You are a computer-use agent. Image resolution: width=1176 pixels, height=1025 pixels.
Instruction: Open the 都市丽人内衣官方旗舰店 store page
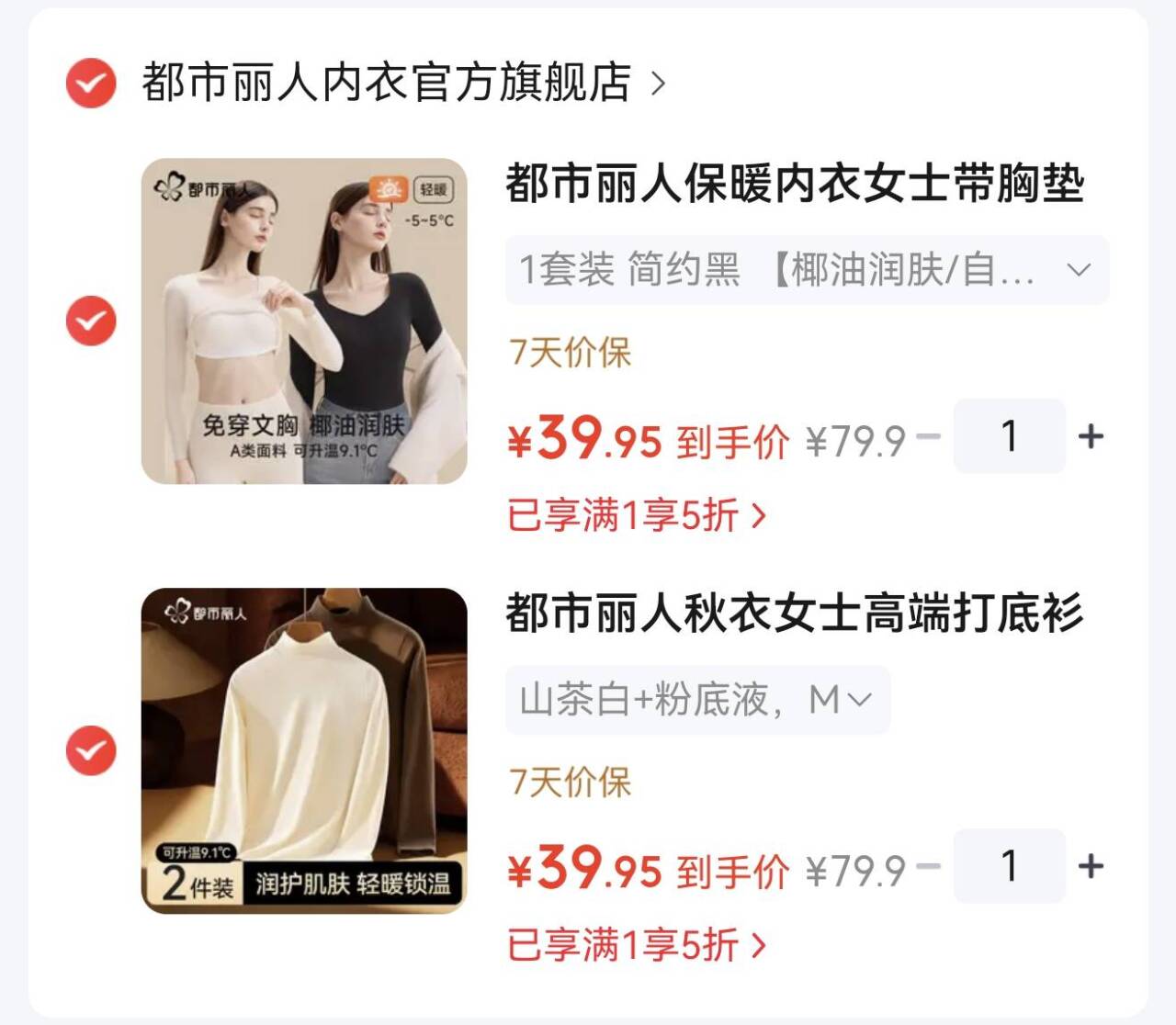[x=403, y=83]
